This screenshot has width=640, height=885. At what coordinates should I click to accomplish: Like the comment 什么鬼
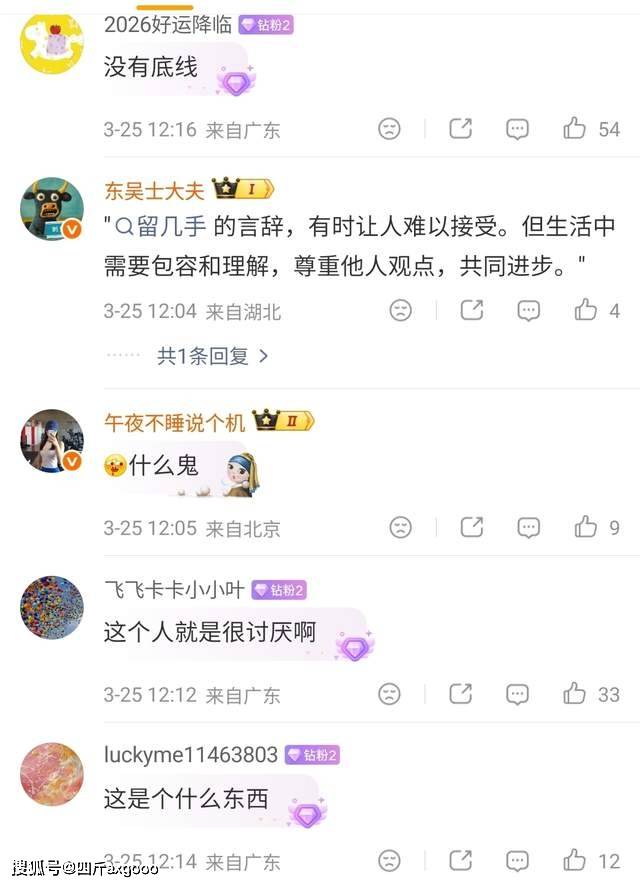(x=586, y=527)
